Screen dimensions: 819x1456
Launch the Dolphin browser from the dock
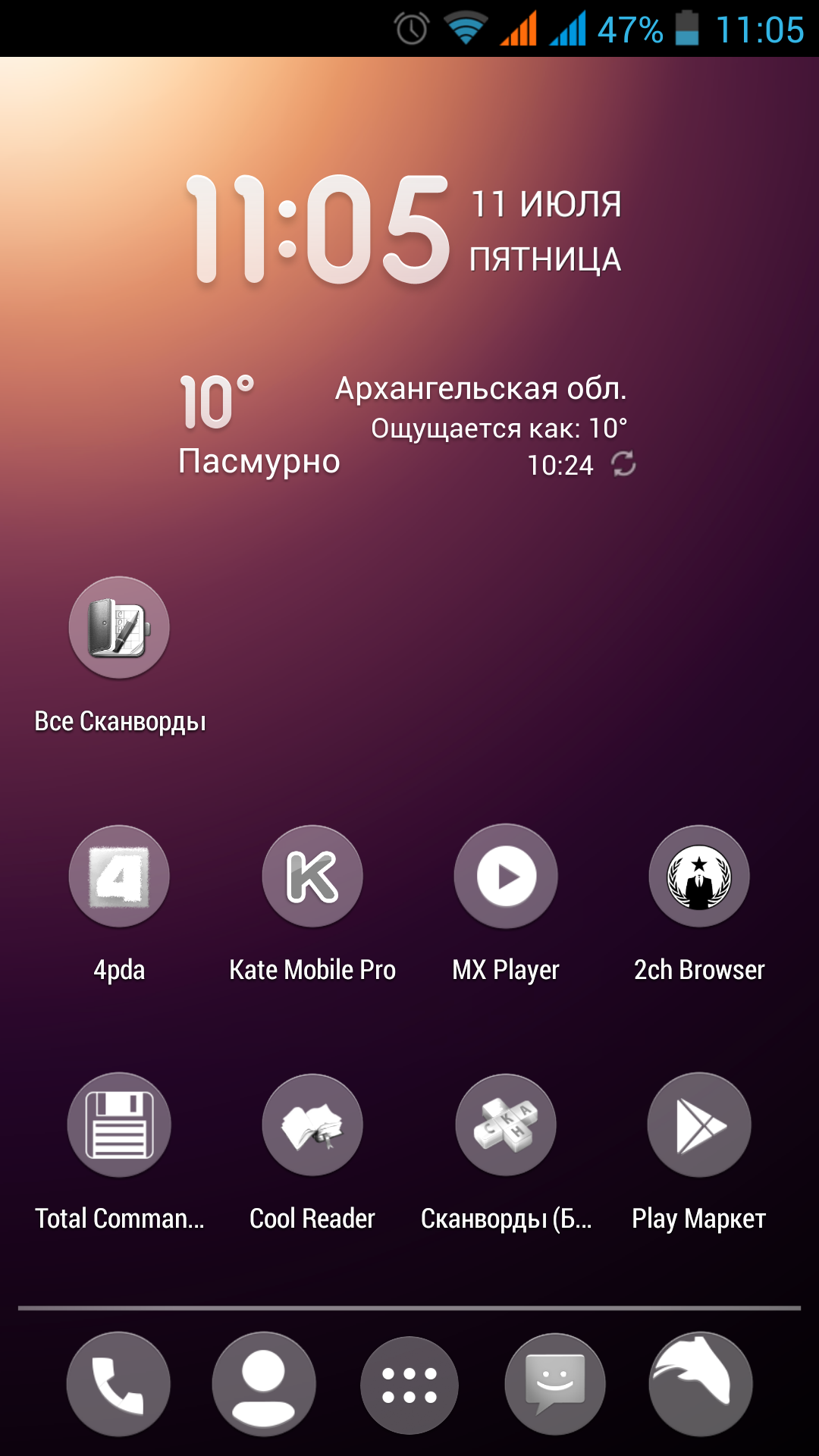[701, 1385]
